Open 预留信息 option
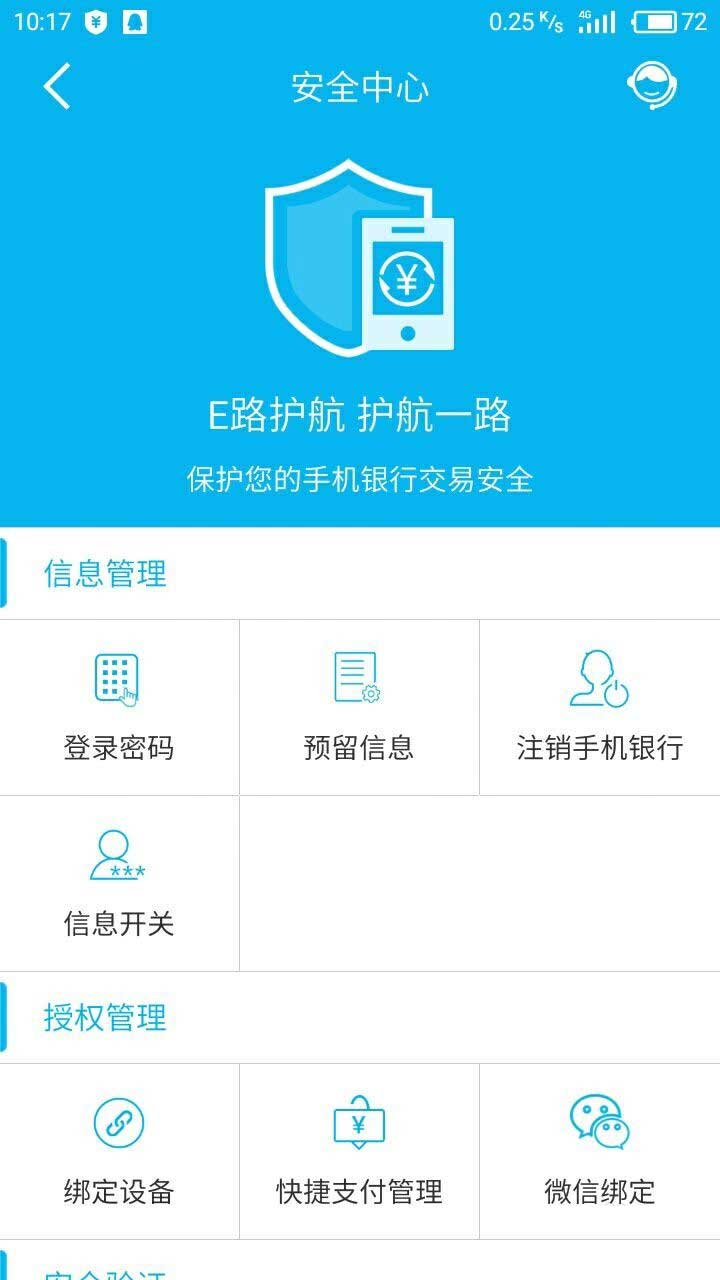The height and width of the screenshot is (1280, 720). pos(359,707)
